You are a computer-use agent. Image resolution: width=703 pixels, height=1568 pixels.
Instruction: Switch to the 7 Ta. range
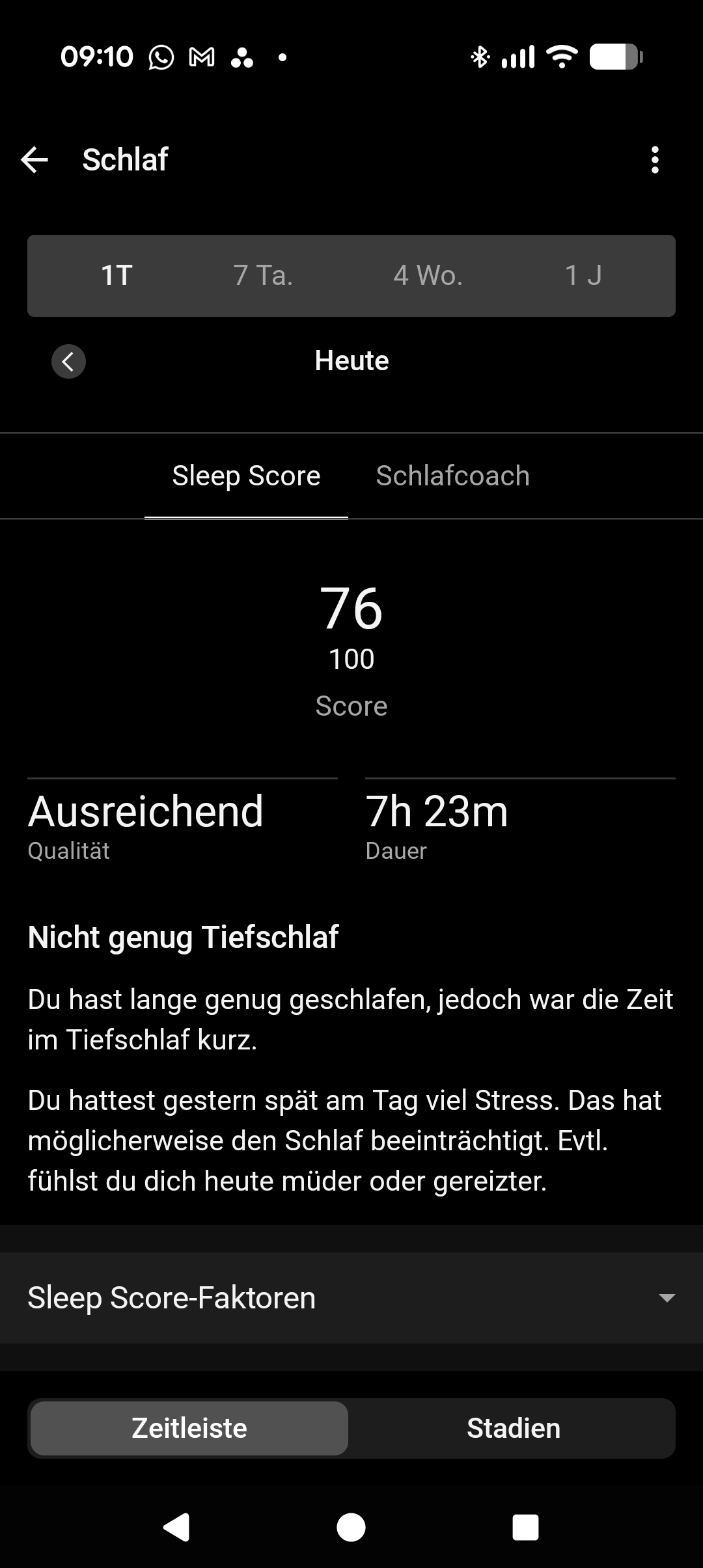tap(263, 275)
